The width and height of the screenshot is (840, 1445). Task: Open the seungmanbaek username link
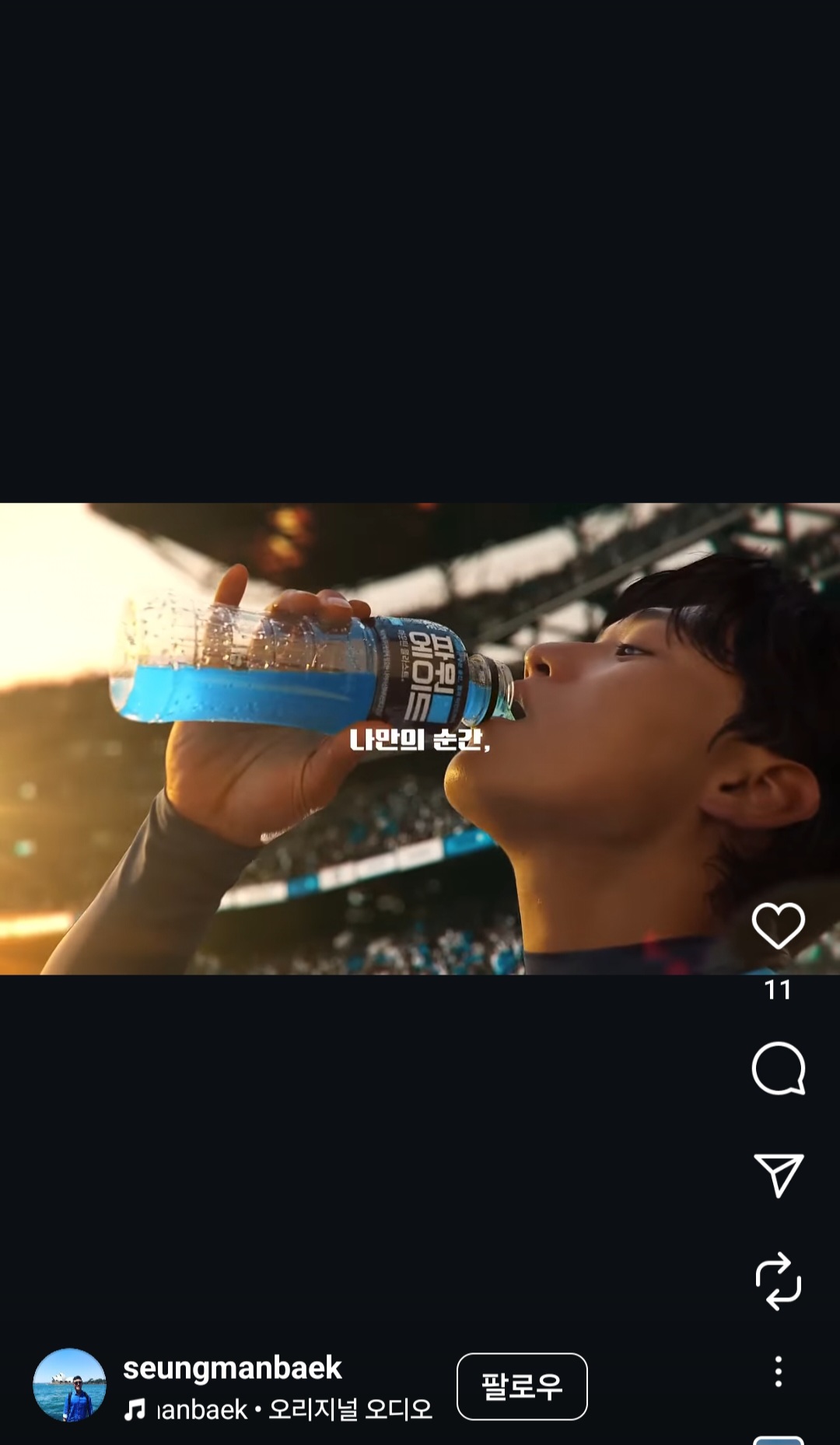point(233,1368)
